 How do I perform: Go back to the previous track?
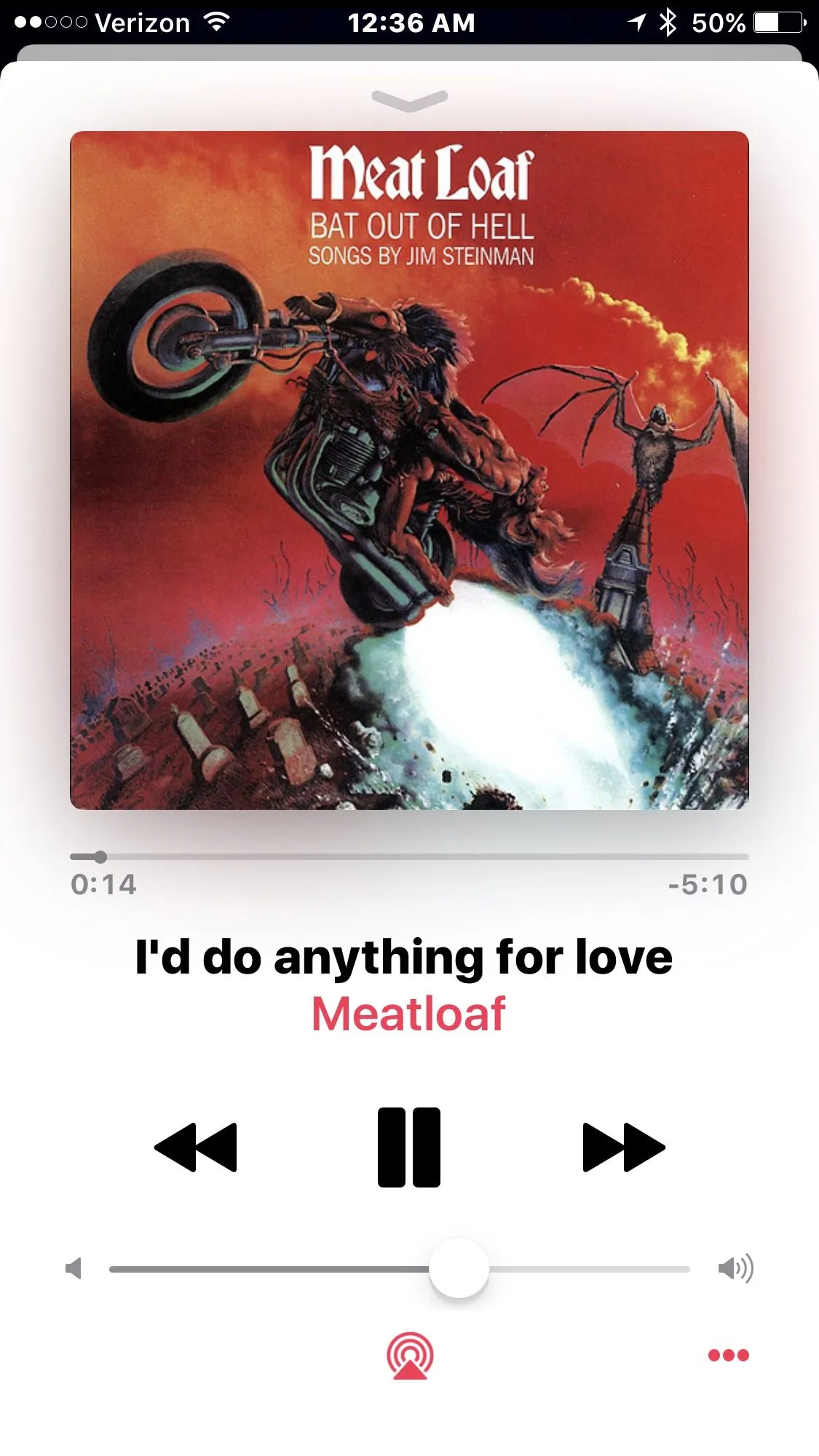(196, 1147)
